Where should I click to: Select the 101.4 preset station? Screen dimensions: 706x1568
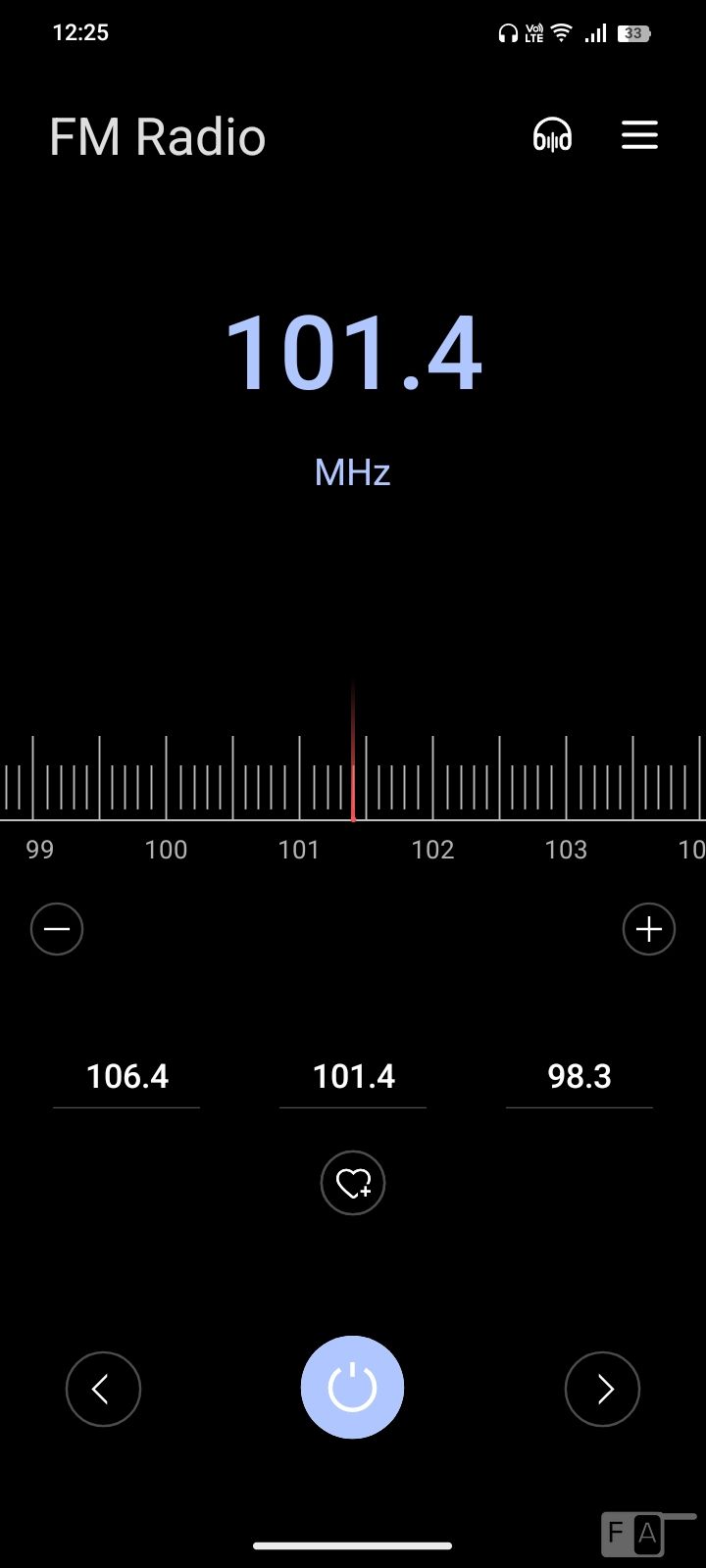tap(353, 1077)
